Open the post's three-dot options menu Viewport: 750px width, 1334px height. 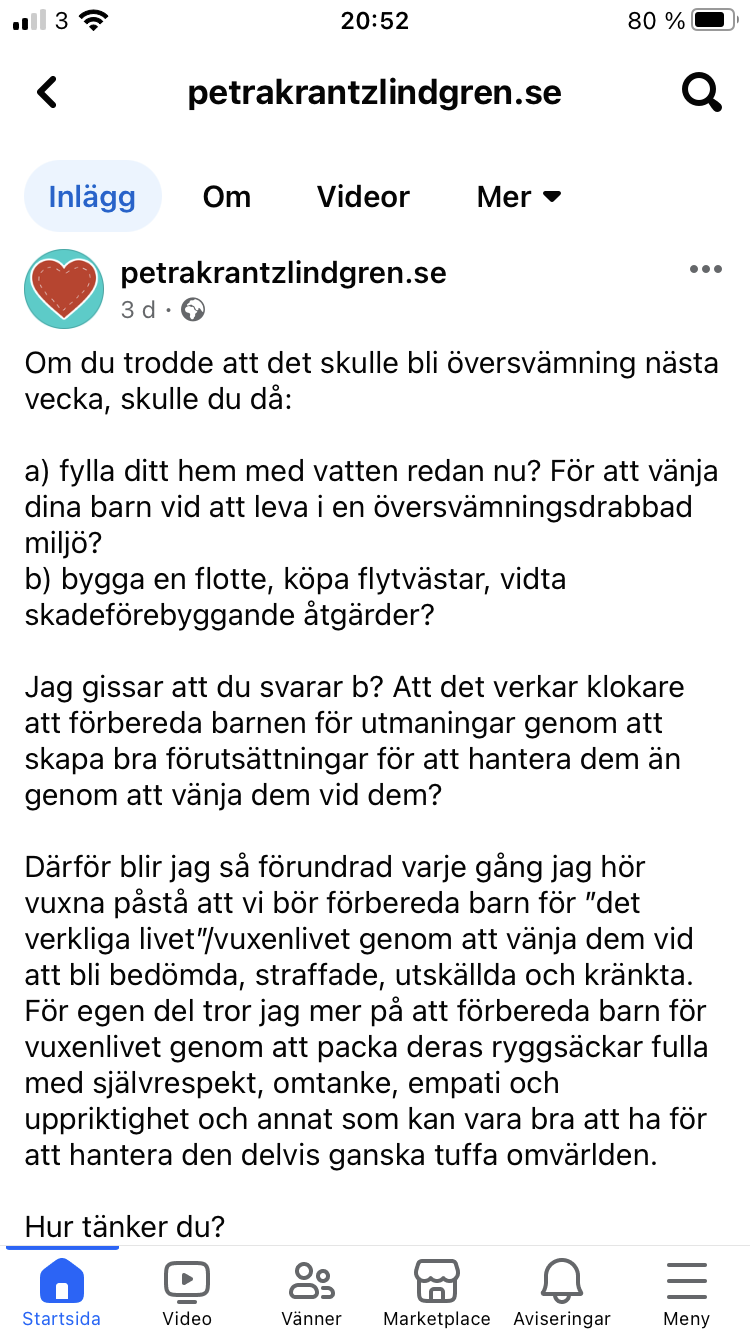click(x=706, y=269)
